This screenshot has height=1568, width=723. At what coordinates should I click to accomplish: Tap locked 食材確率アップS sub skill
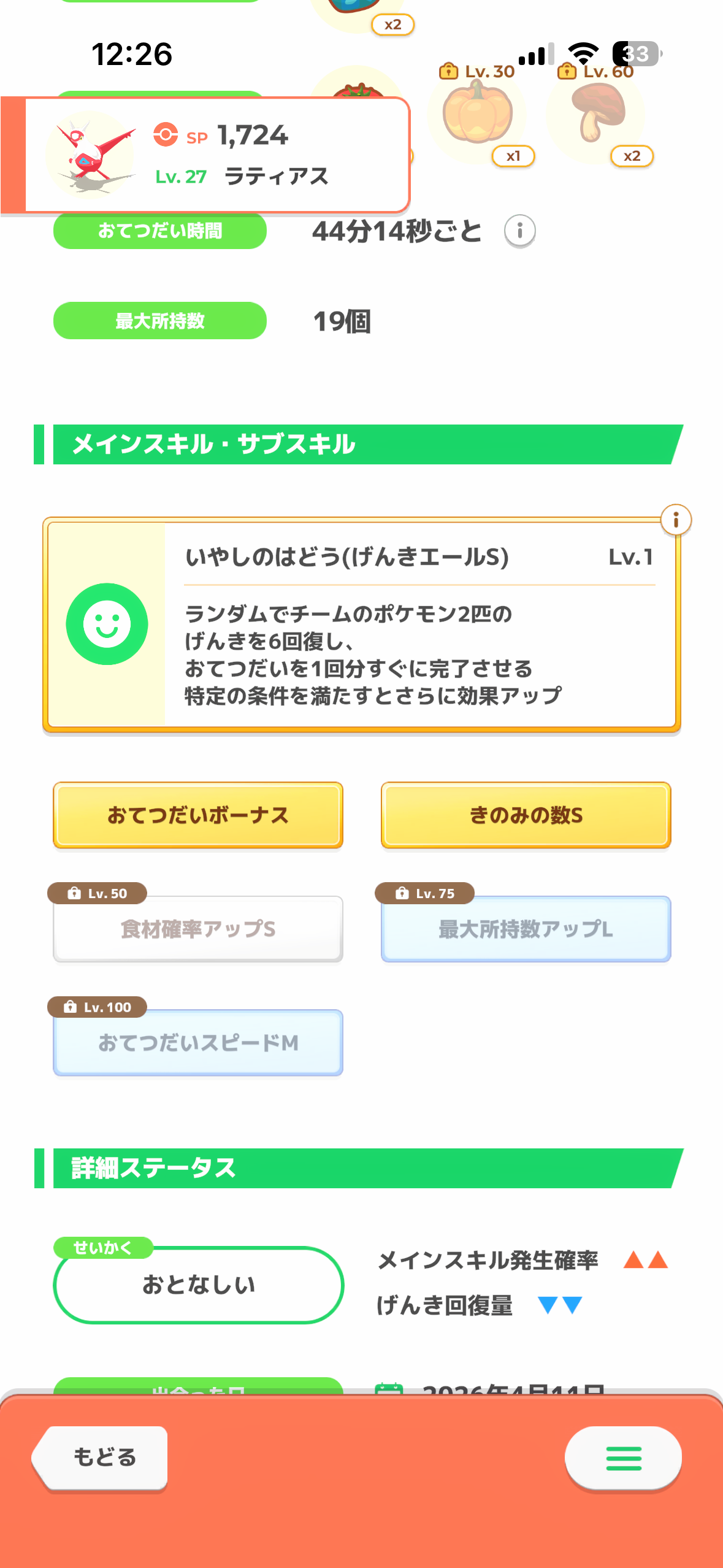point(198,929)
